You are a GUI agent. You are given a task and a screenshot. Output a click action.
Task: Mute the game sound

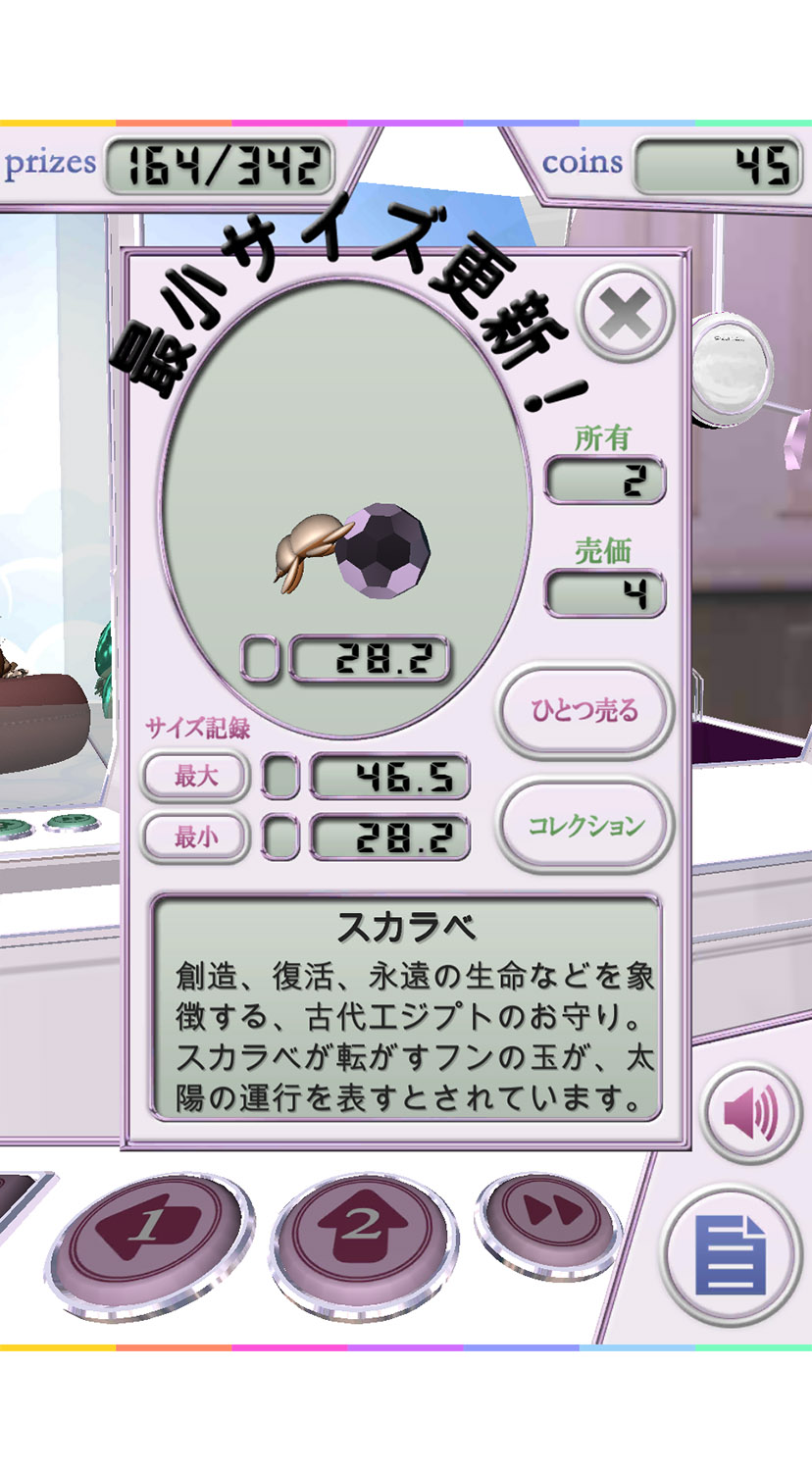click(x=750, y=1114)
